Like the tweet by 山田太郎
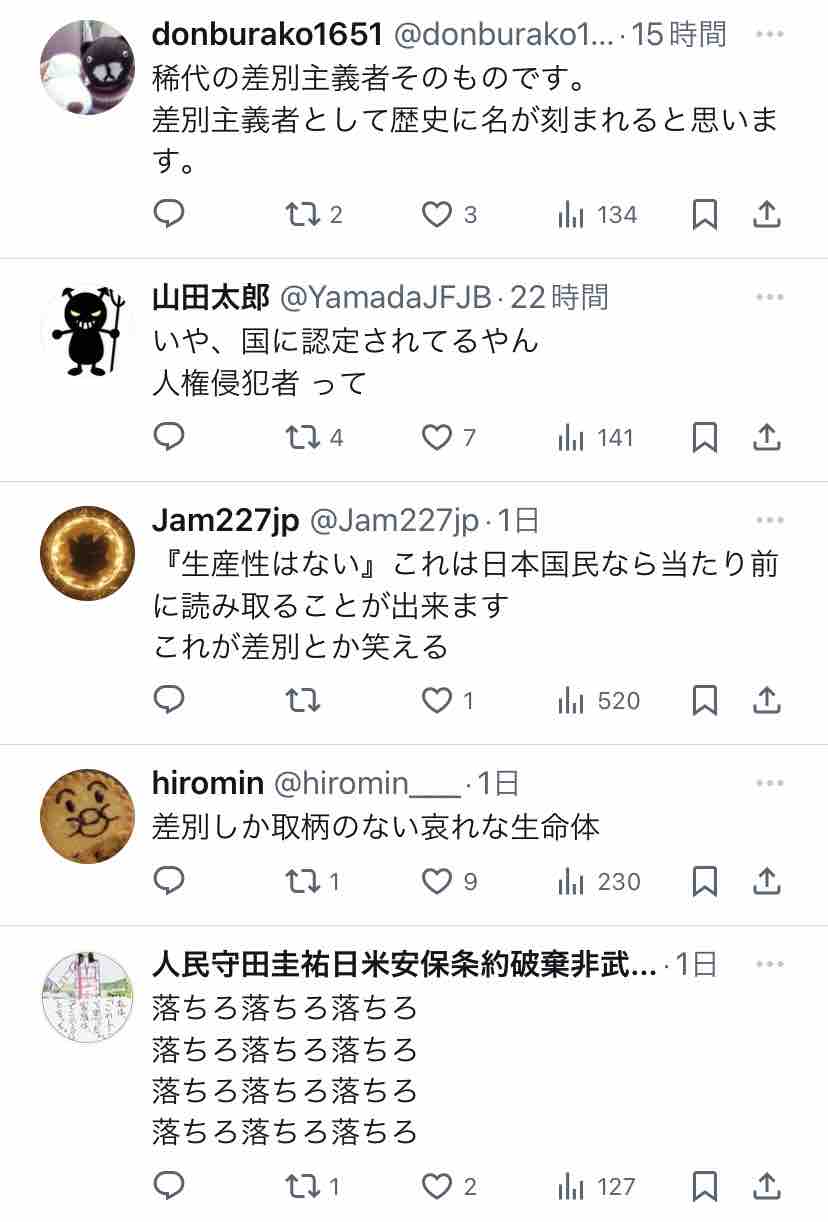The height and width of the screenshot is (1222, 828). click(448, 437)
